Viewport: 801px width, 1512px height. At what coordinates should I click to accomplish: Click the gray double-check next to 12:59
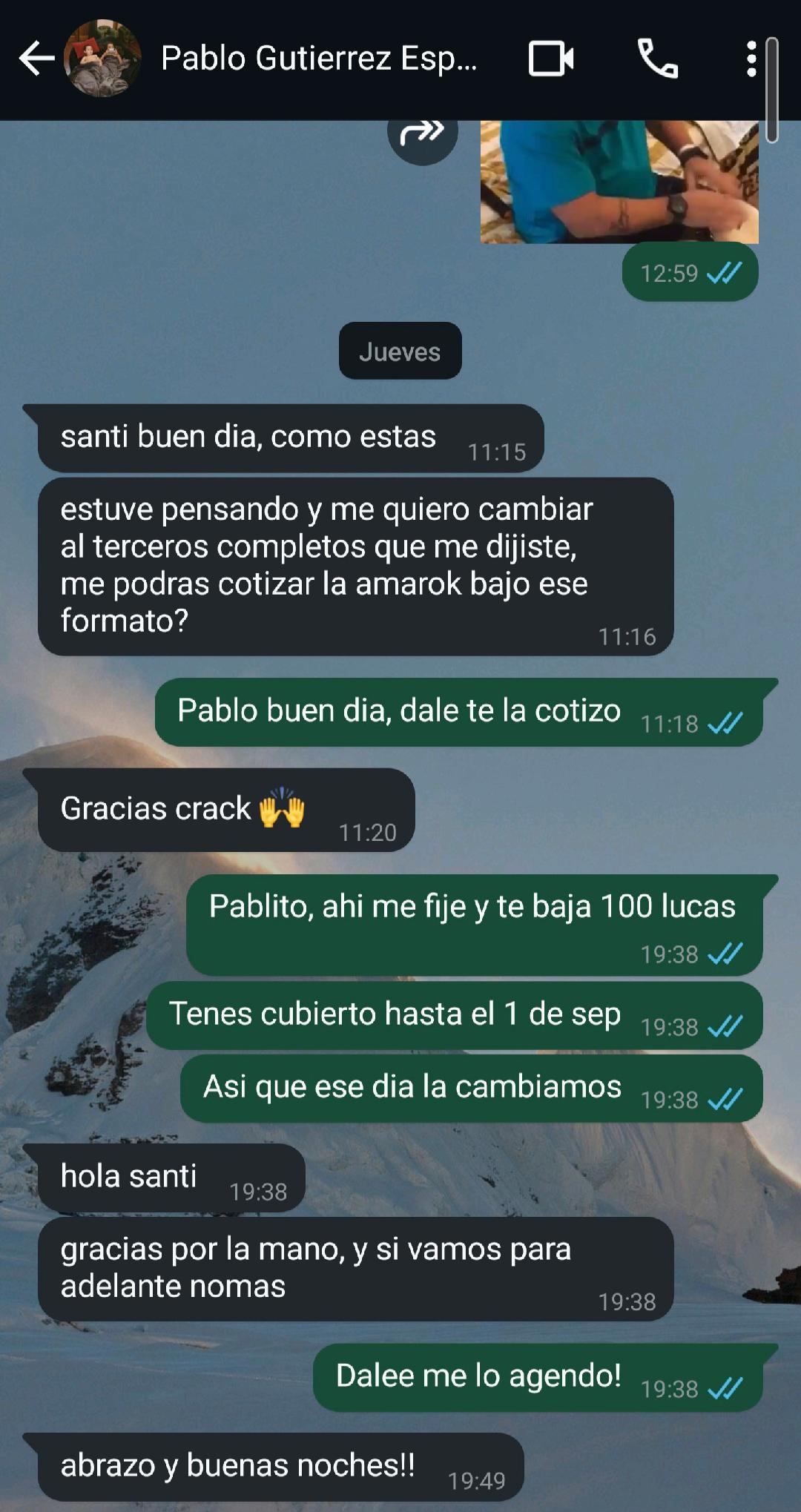pyautogui.click(x=725, y=274)
